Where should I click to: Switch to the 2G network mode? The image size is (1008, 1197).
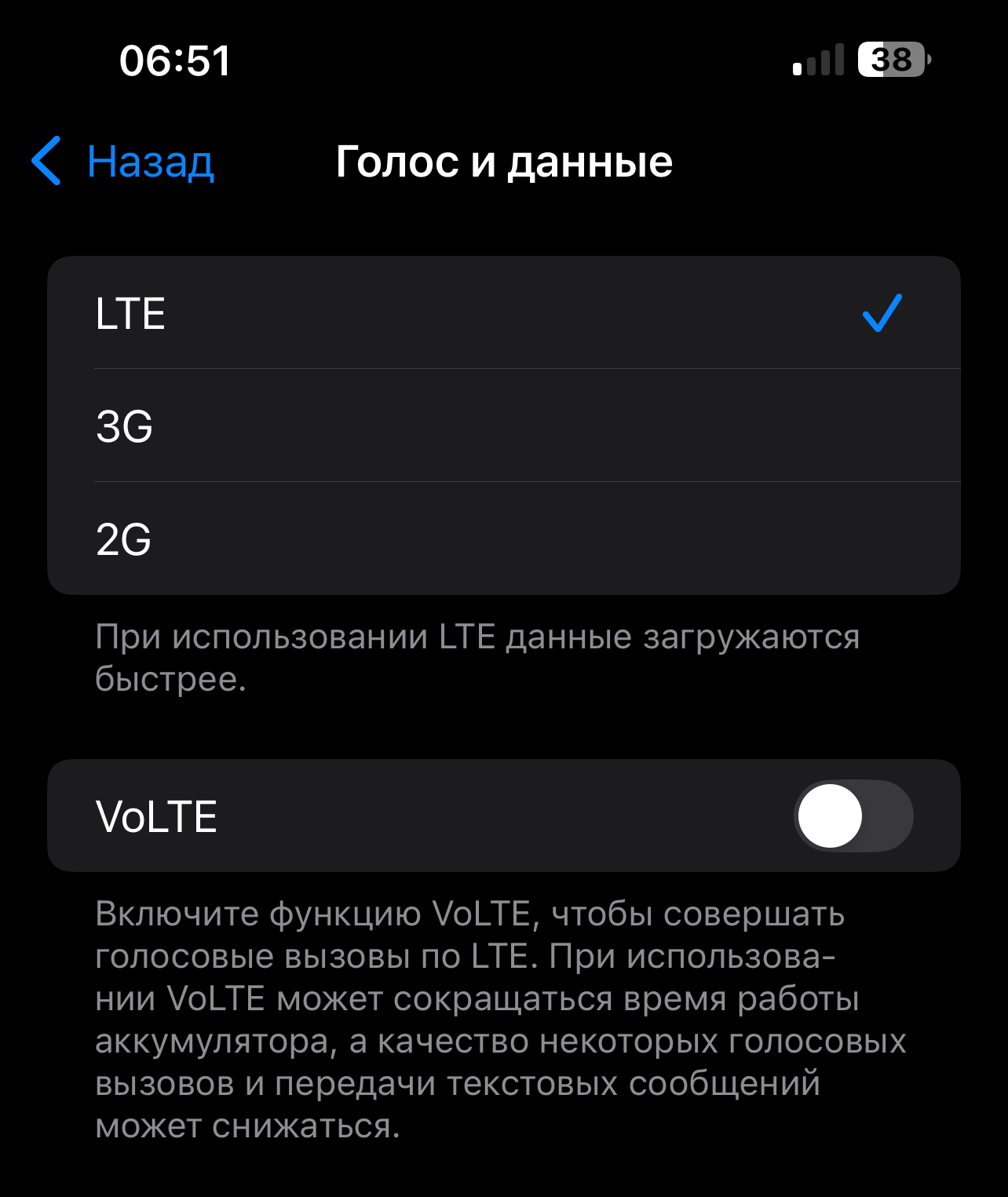click(502, 539)
